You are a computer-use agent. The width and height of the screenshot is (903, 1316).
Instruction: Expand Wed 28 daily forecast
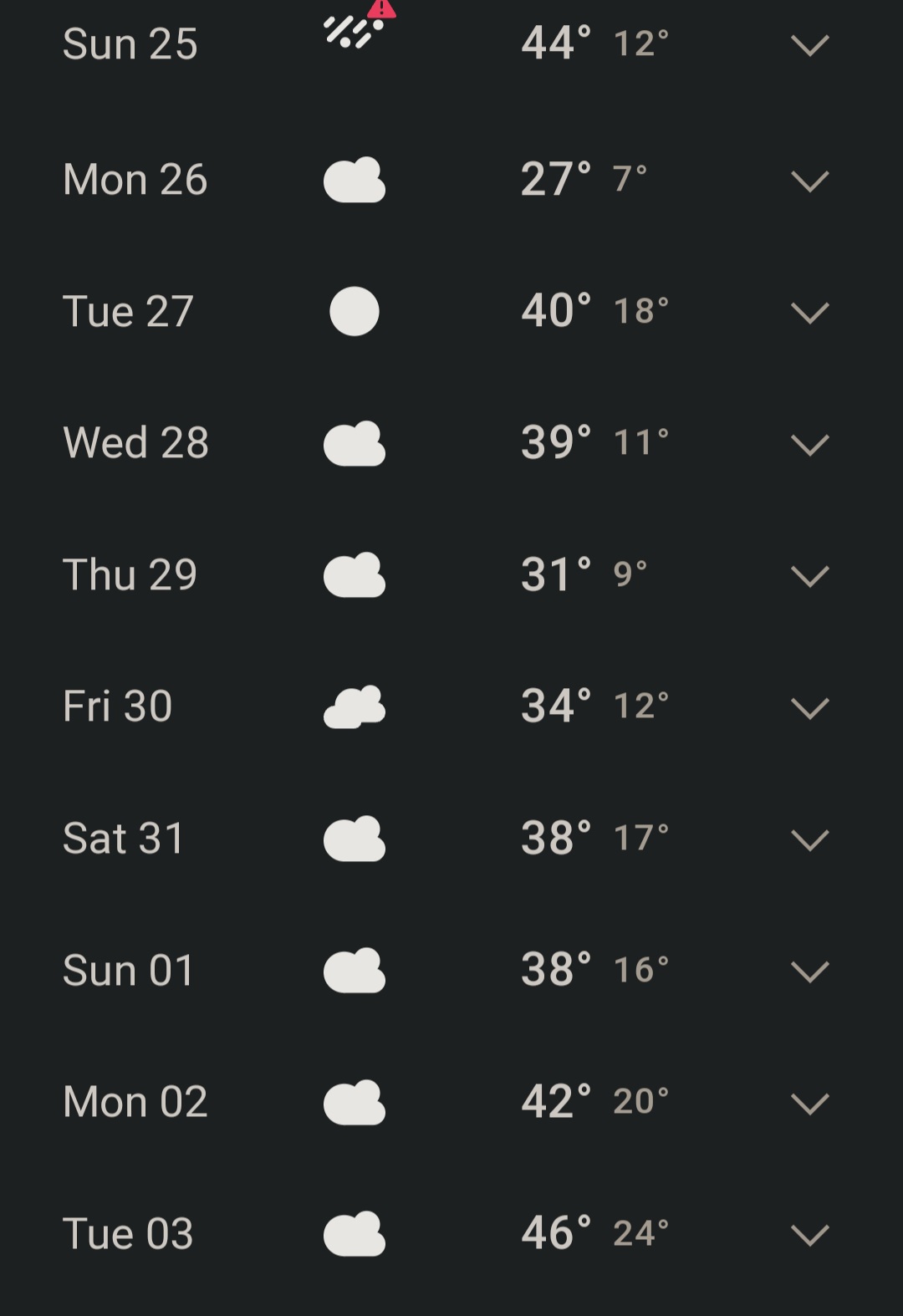[x=809, y=445]
